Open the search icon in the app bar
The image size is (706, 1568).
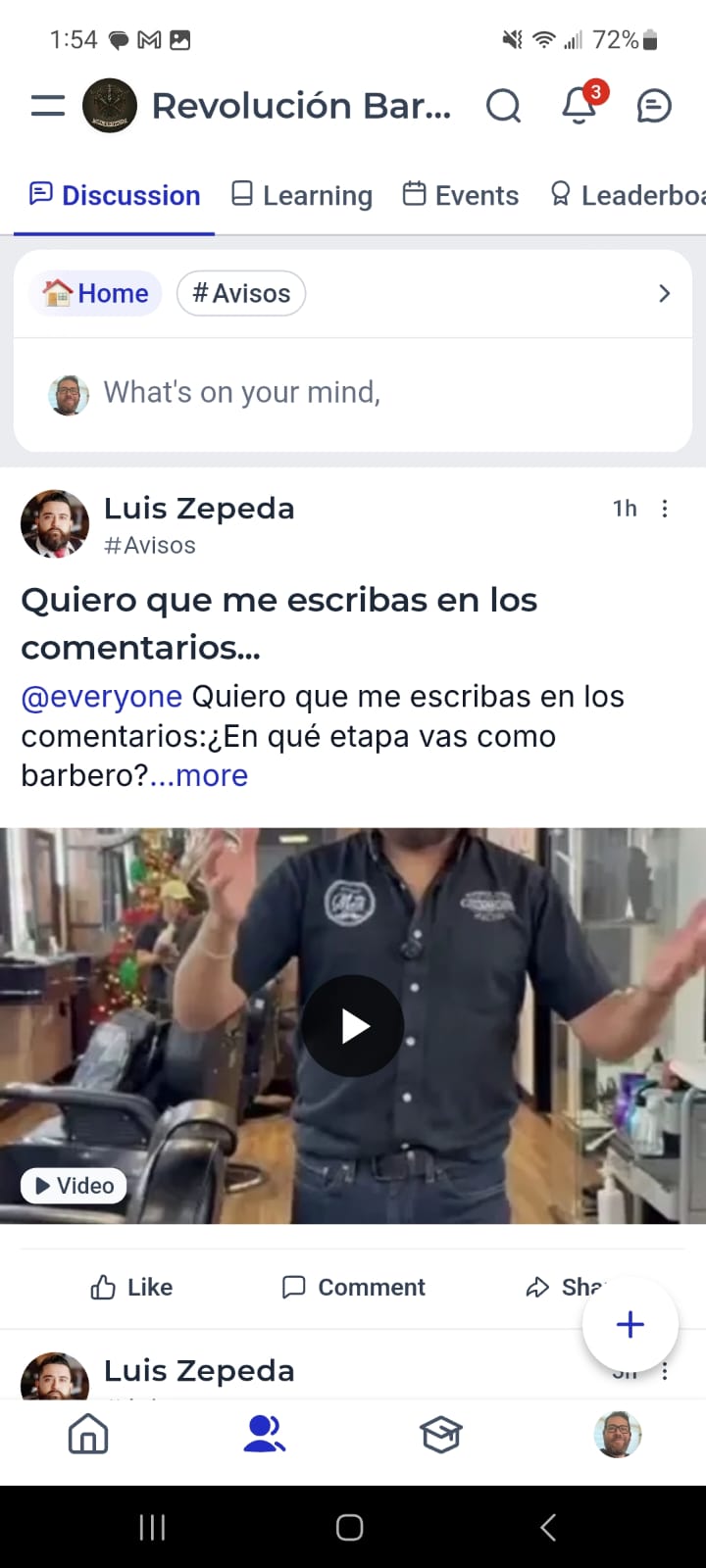[x=503, y=106]
